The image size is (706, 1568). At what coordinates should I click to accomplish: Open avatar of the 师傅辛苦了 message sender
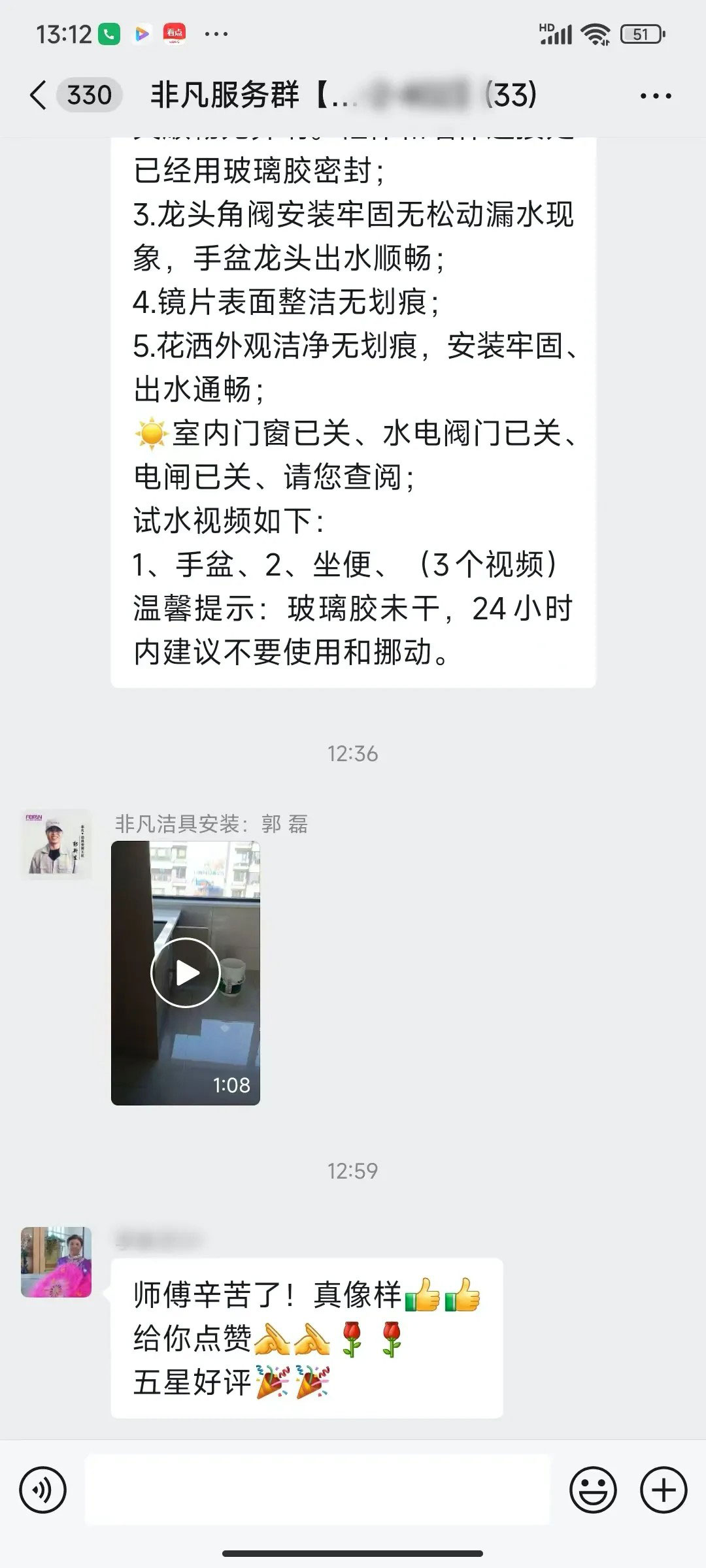pyautogui.click(x=56, y=1262)
